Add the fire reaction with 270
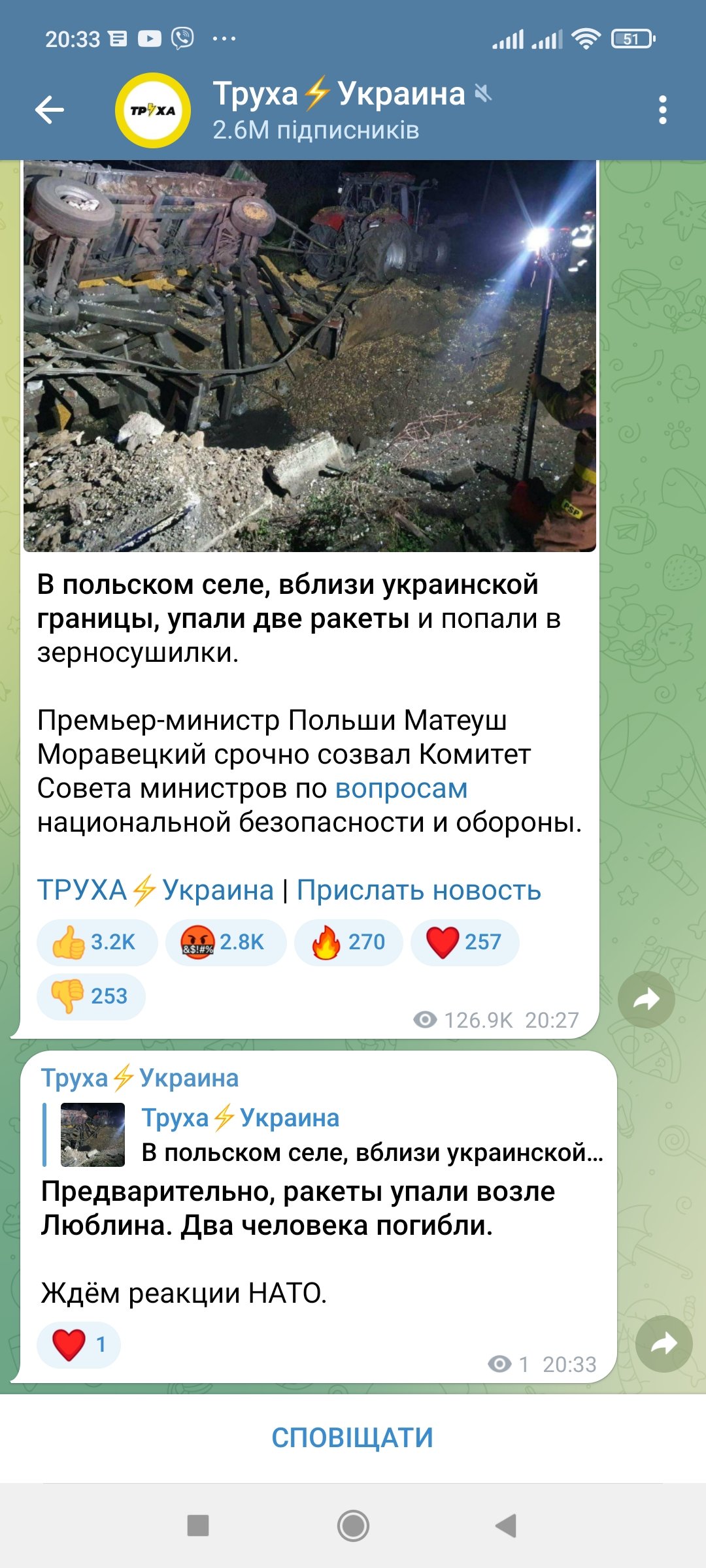The image size is (706, 1568). coord(348,942)
